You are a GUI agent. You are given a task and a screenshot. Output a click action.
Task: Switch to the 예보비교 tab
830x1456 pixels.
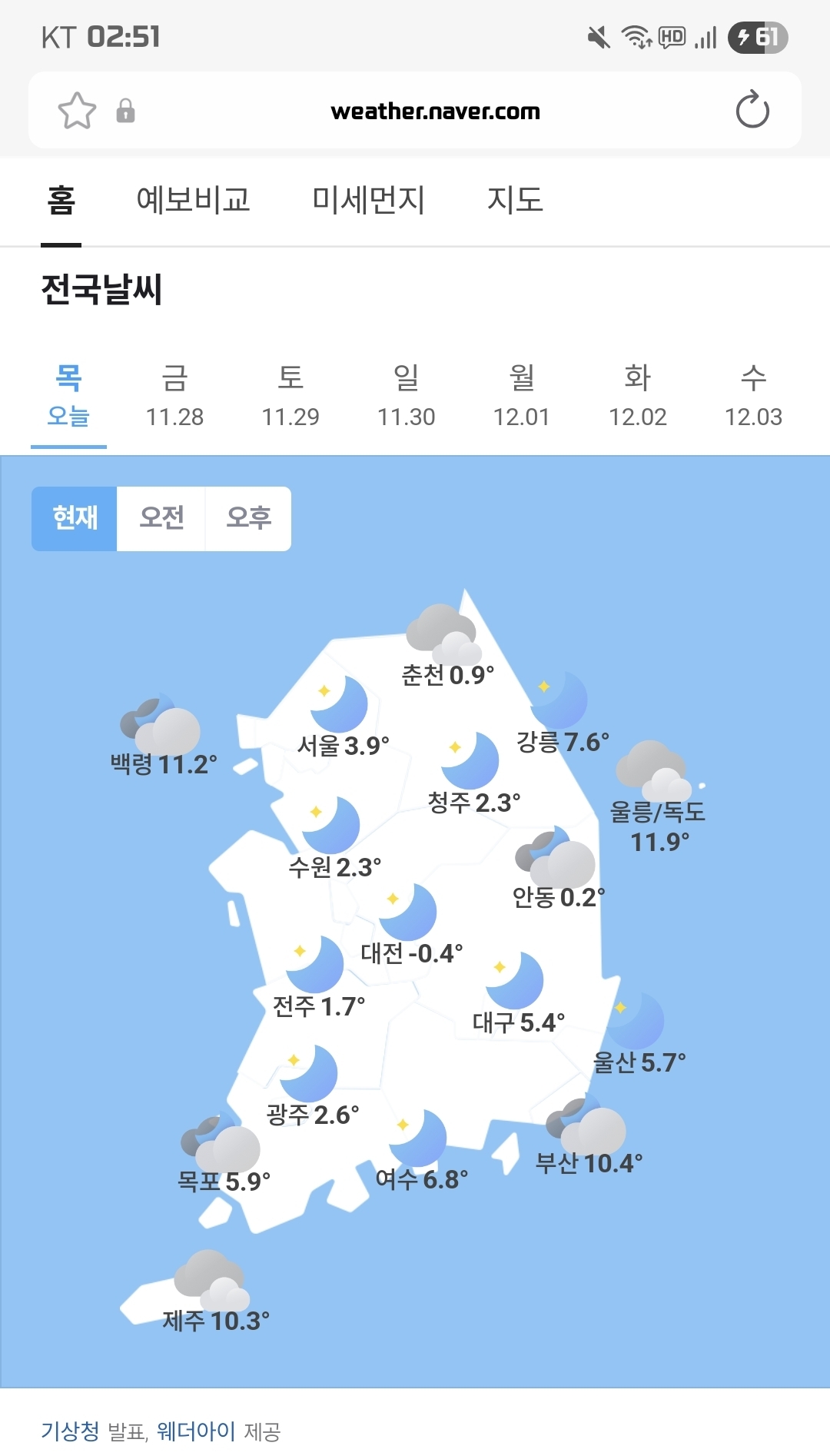click(x=193, y=200)
